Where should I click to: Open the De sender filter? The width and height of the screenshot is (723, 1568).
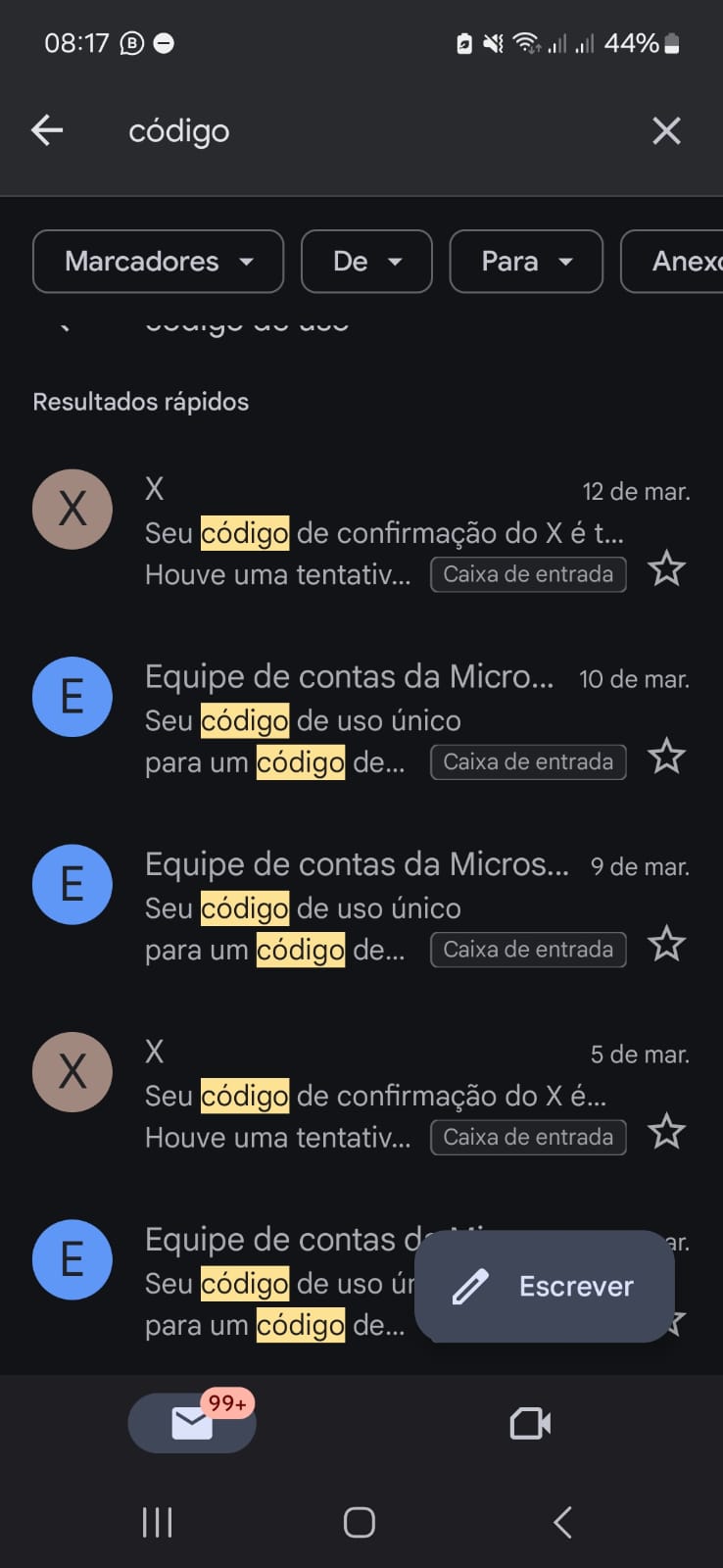tap(366, 262)
